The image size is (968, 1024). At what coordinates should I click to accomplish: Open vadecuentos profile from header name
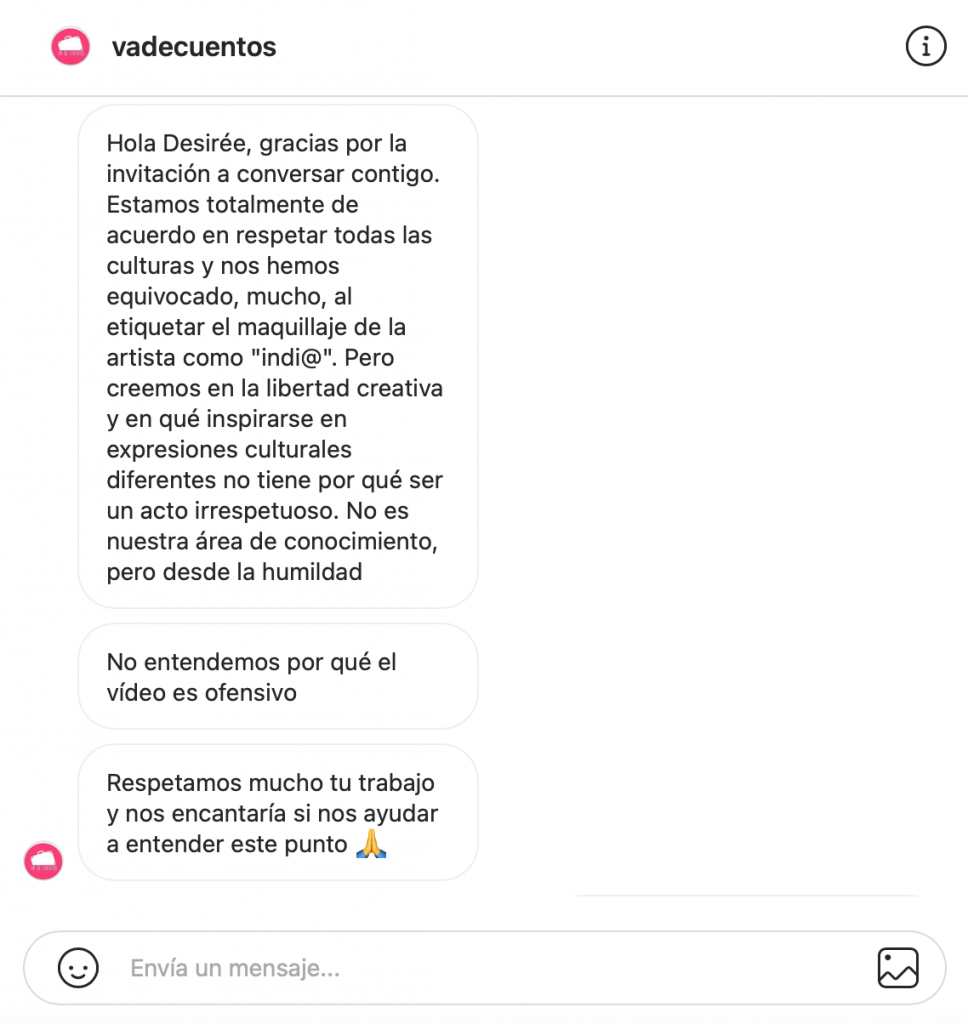coord(194,47)
